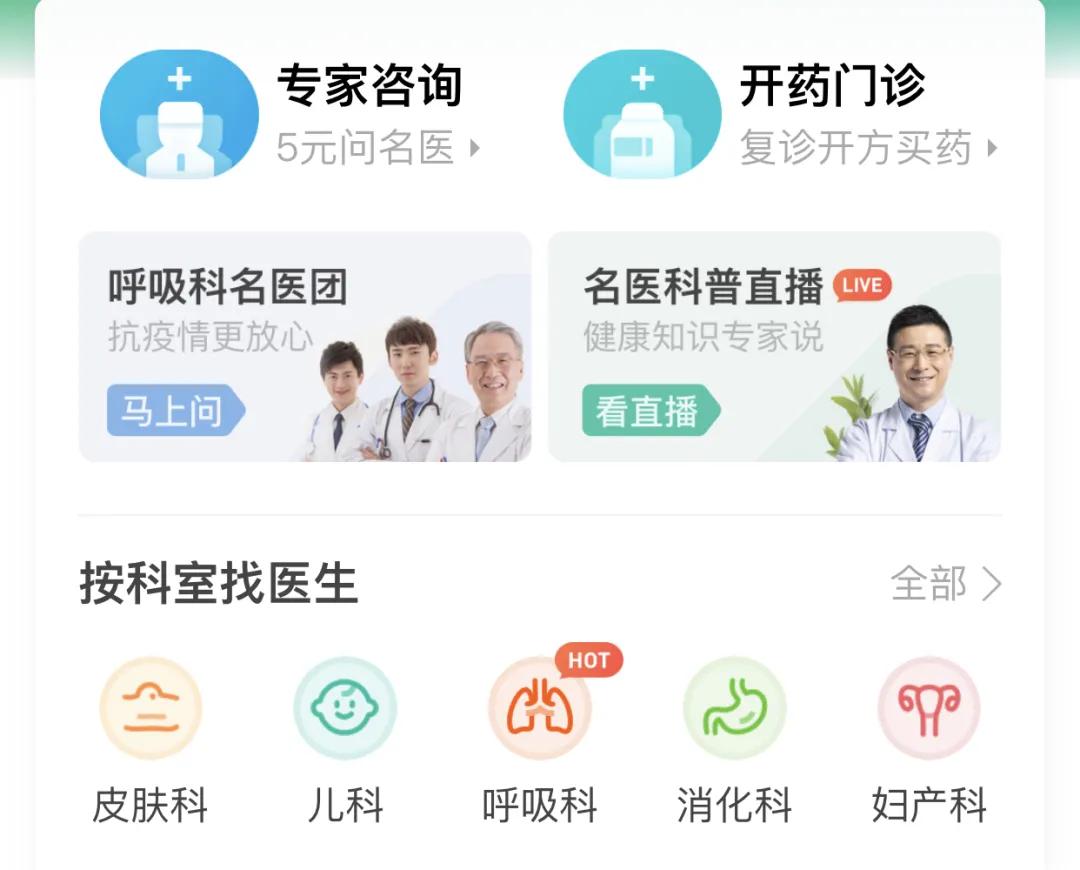The height and width of the screenshot is (870, 1080).
Task: Tap the 看直播 button
Action: (x=648, y=411)
